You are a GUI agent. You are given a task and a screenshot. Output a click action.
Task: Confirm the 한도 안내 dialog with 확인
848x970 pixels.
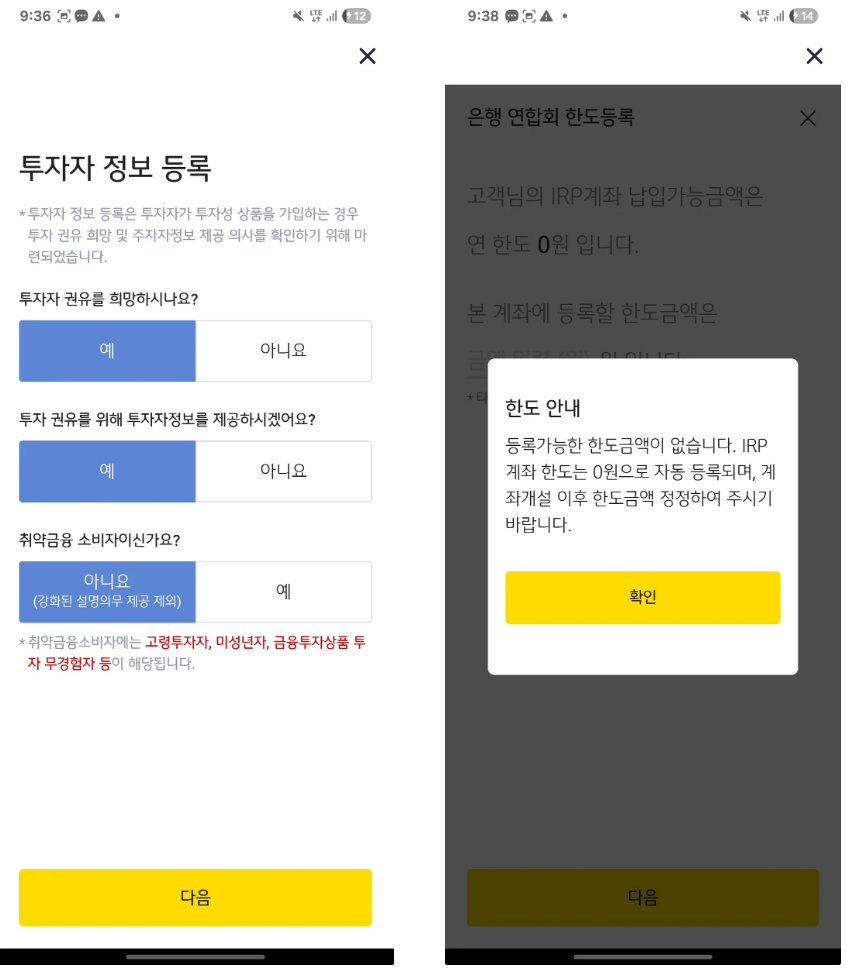(642, 597)
